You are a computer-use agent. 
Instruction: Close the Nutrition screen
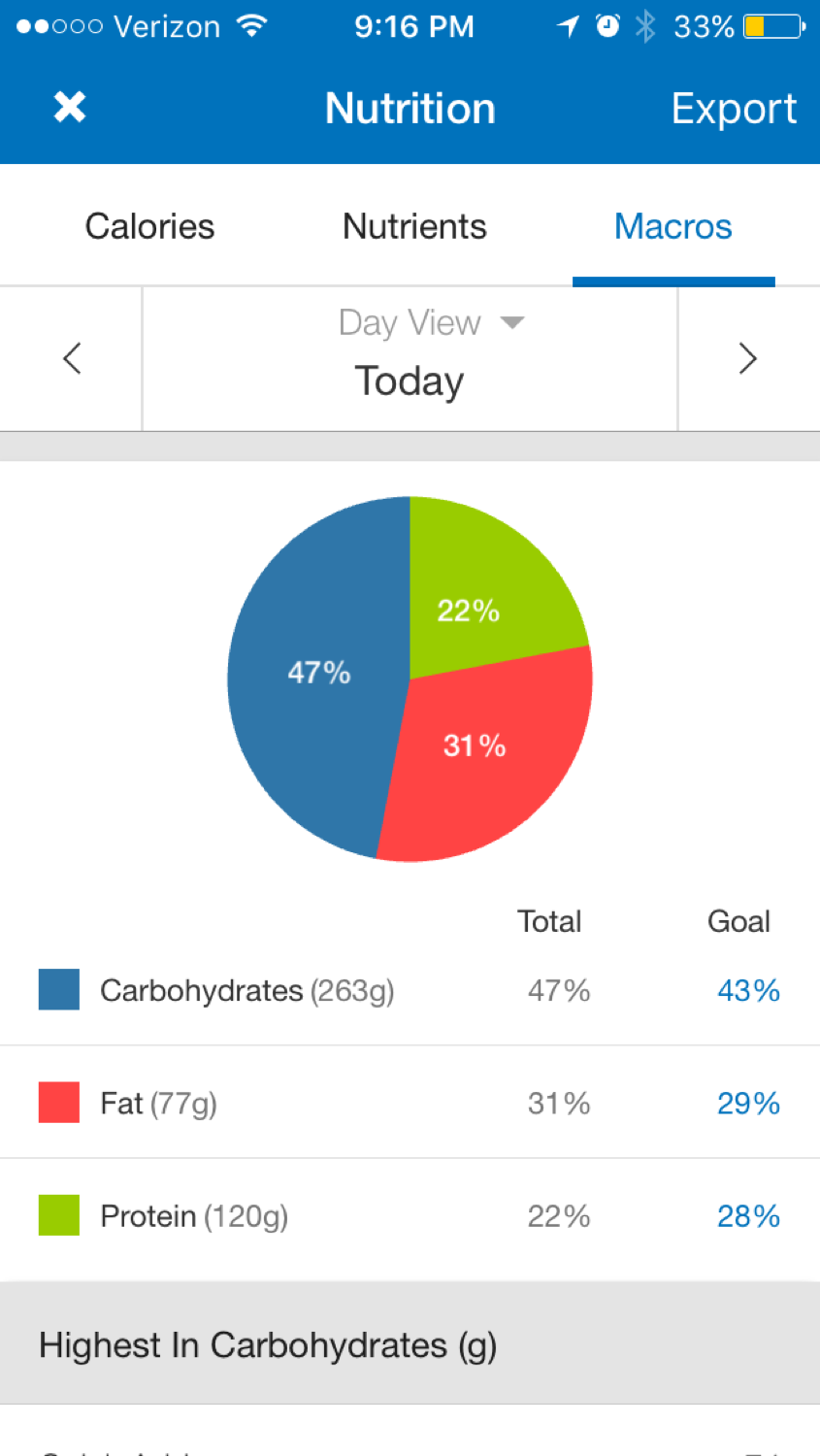(x=70, y=108)
